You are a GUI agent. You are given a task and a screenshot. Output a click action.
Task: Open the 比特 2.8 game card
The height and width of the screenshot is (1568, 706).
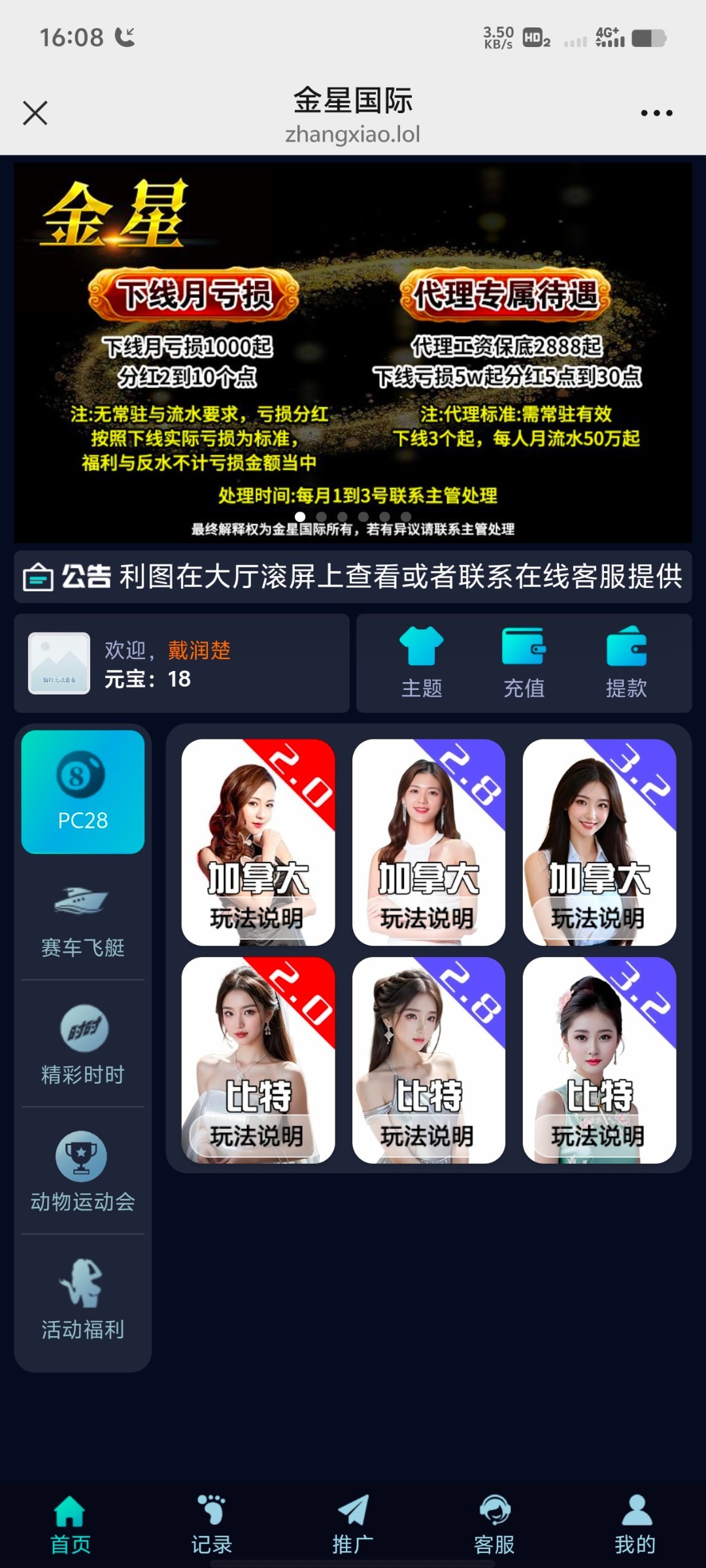tap(428, 1060)
